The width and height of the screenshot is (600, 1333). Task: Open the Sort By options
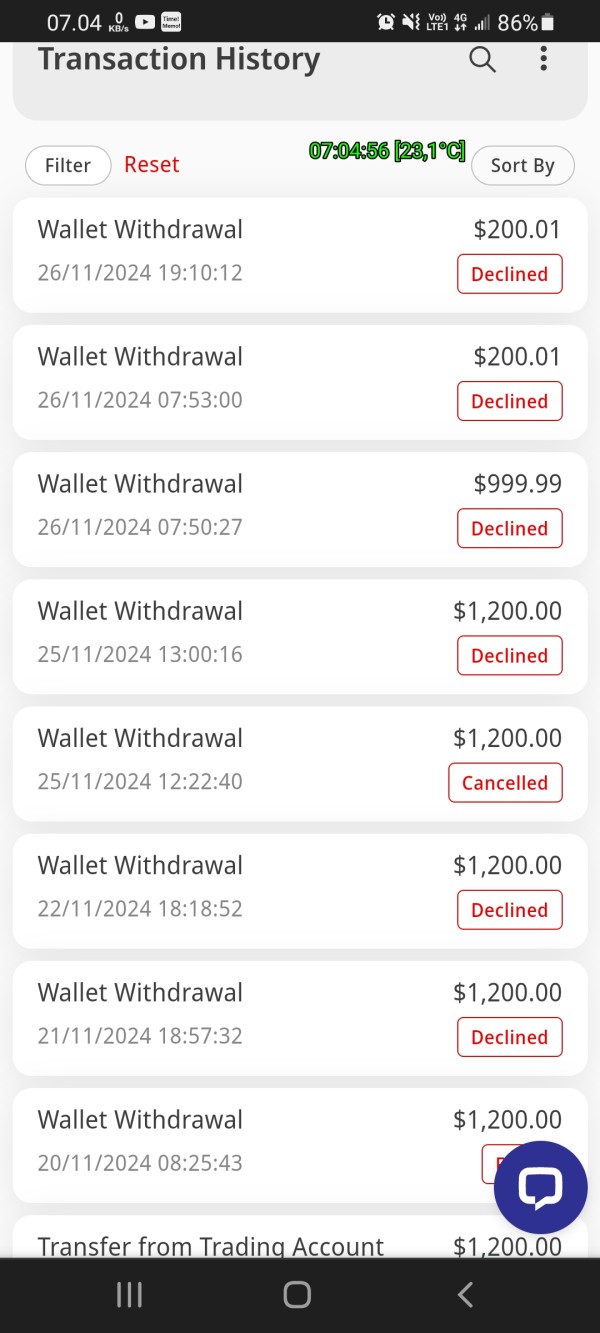(522, 166)
